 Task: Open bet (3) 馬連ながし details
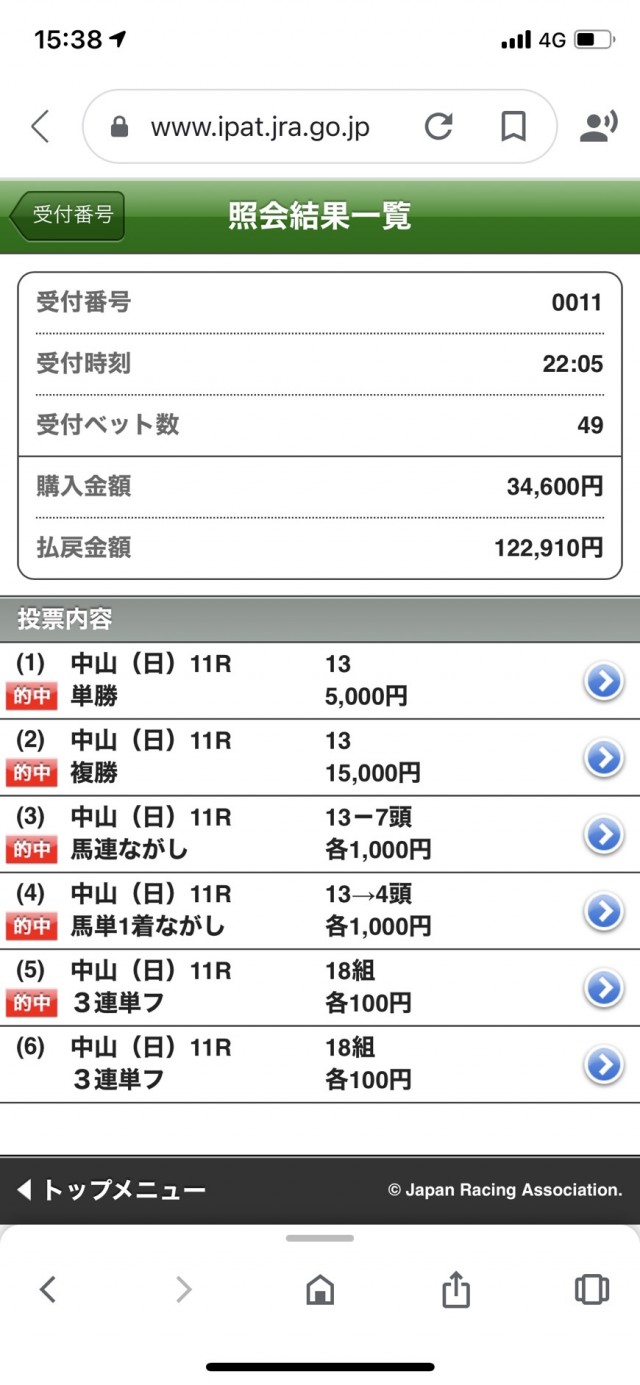[x=603, y=835]
